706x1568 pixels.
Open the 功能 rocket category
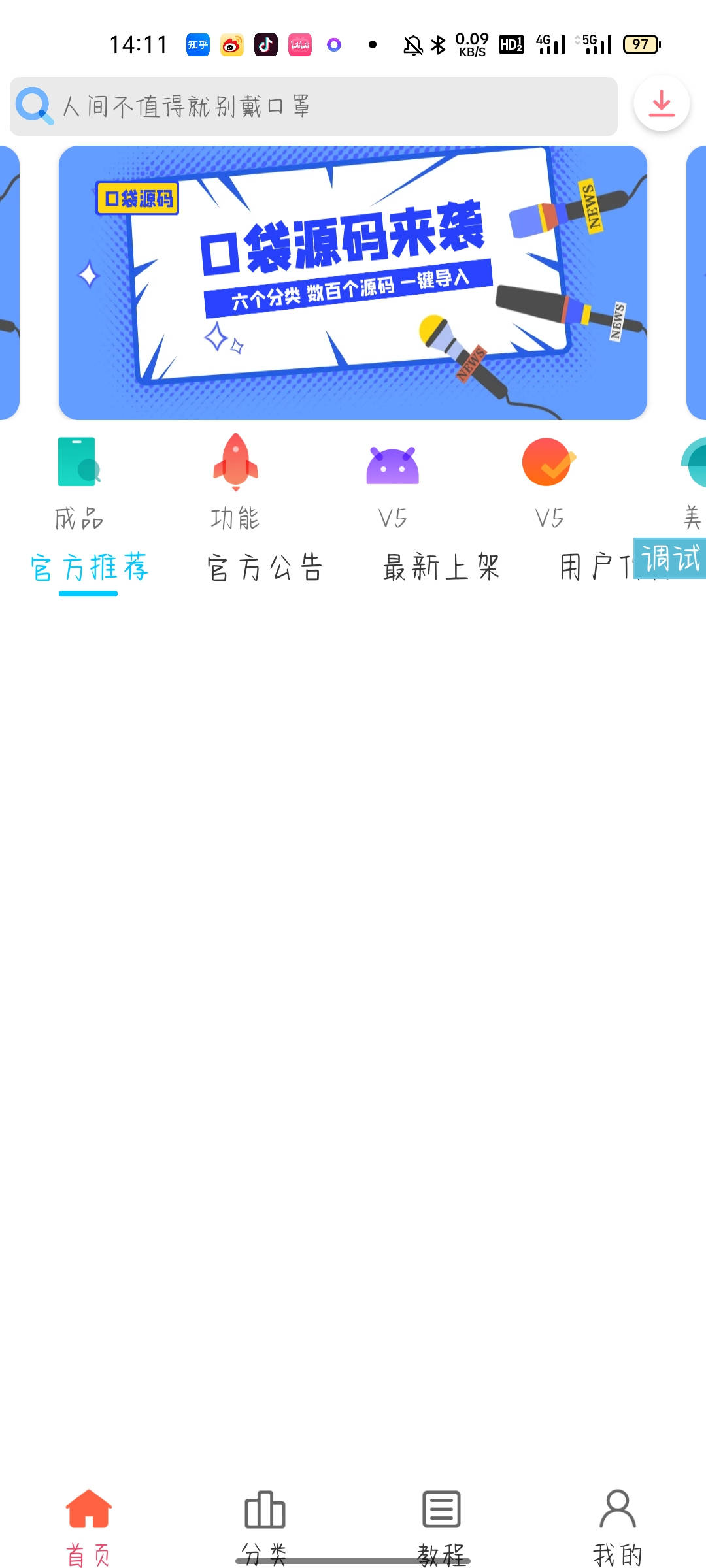click(235, 482)
